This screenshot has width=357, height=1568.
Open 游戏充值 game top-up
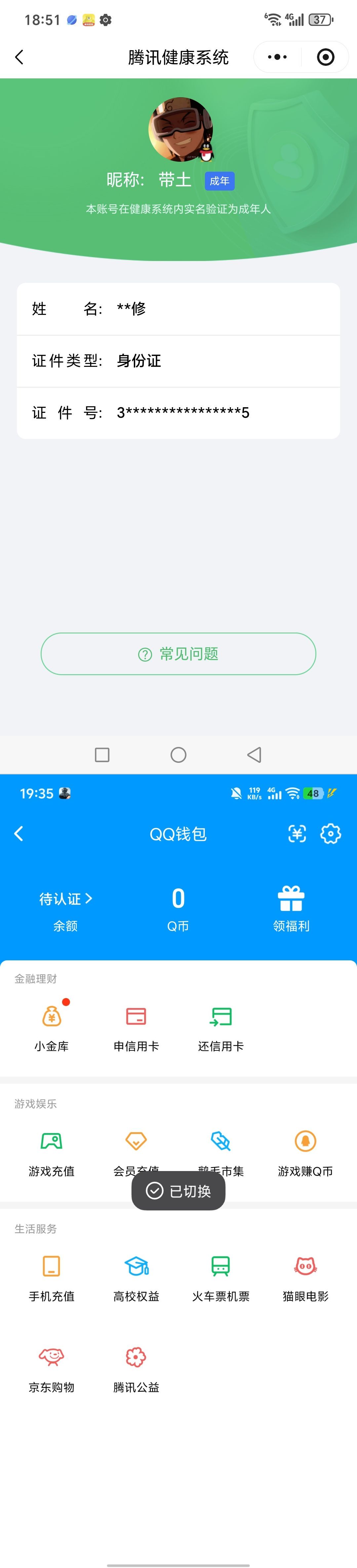pyautogui.click(x=52, y=1152)
